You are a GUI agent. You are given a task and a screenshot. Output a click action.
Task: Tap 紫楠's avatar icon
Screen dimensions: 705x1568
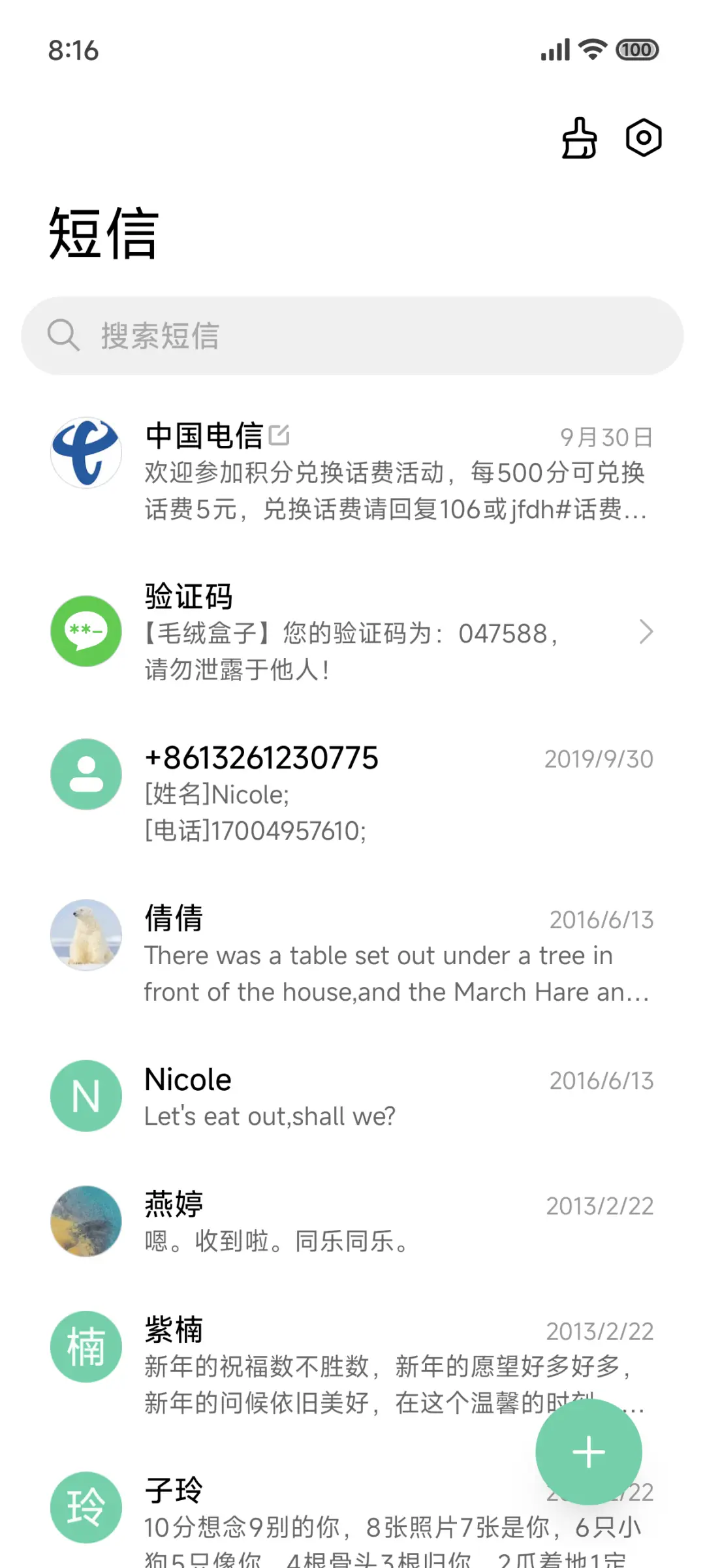[85, 1348]
